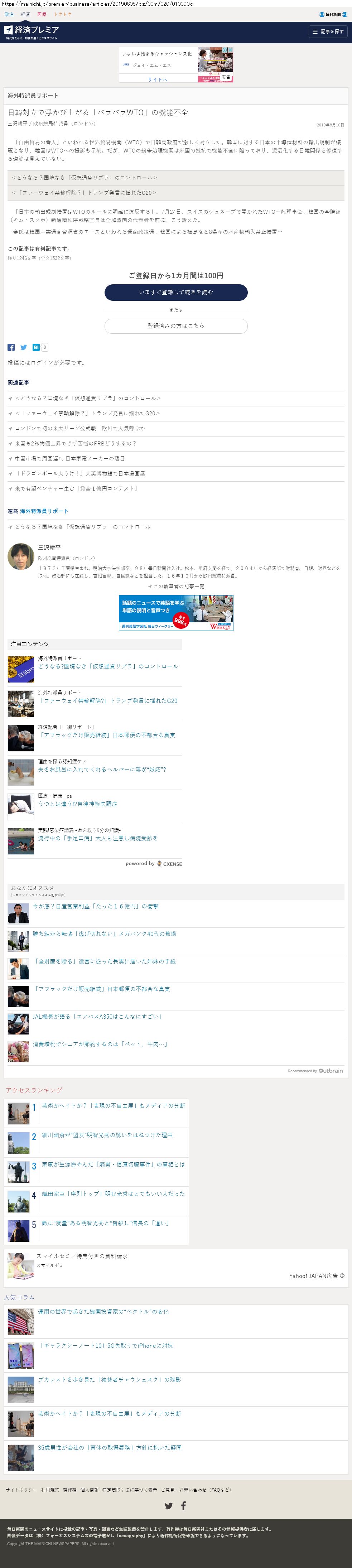Open the 海外特派員リポート series link
Image resolution: width=352 pixels, height=1568 pixels.
point(44,511)
